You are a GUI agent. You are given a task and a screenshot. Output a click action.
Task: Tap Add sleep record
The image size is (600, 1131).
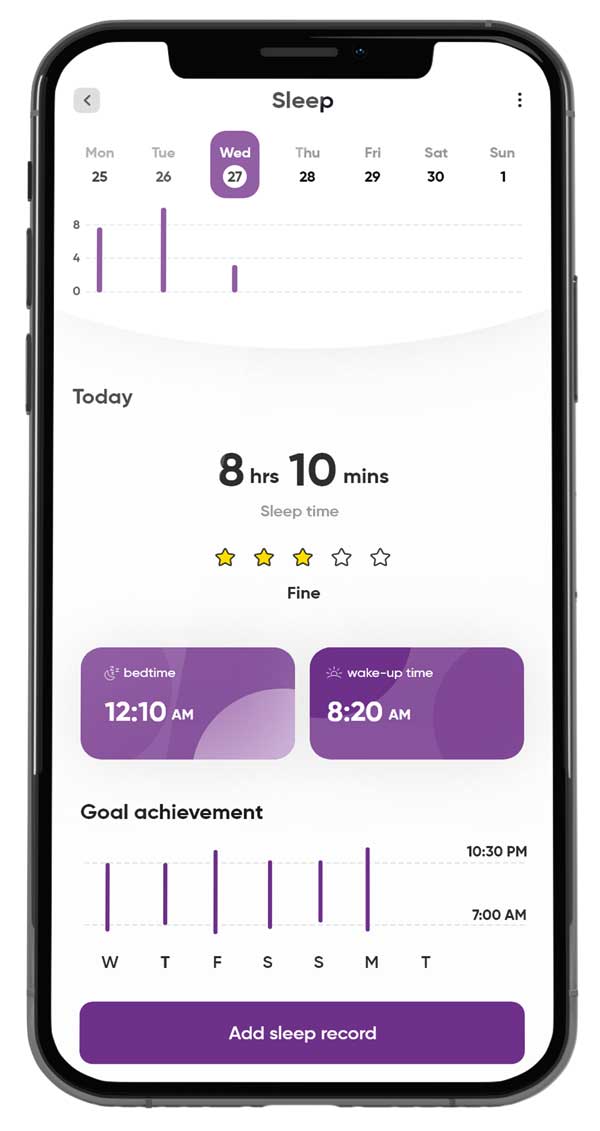(302, 1033)
